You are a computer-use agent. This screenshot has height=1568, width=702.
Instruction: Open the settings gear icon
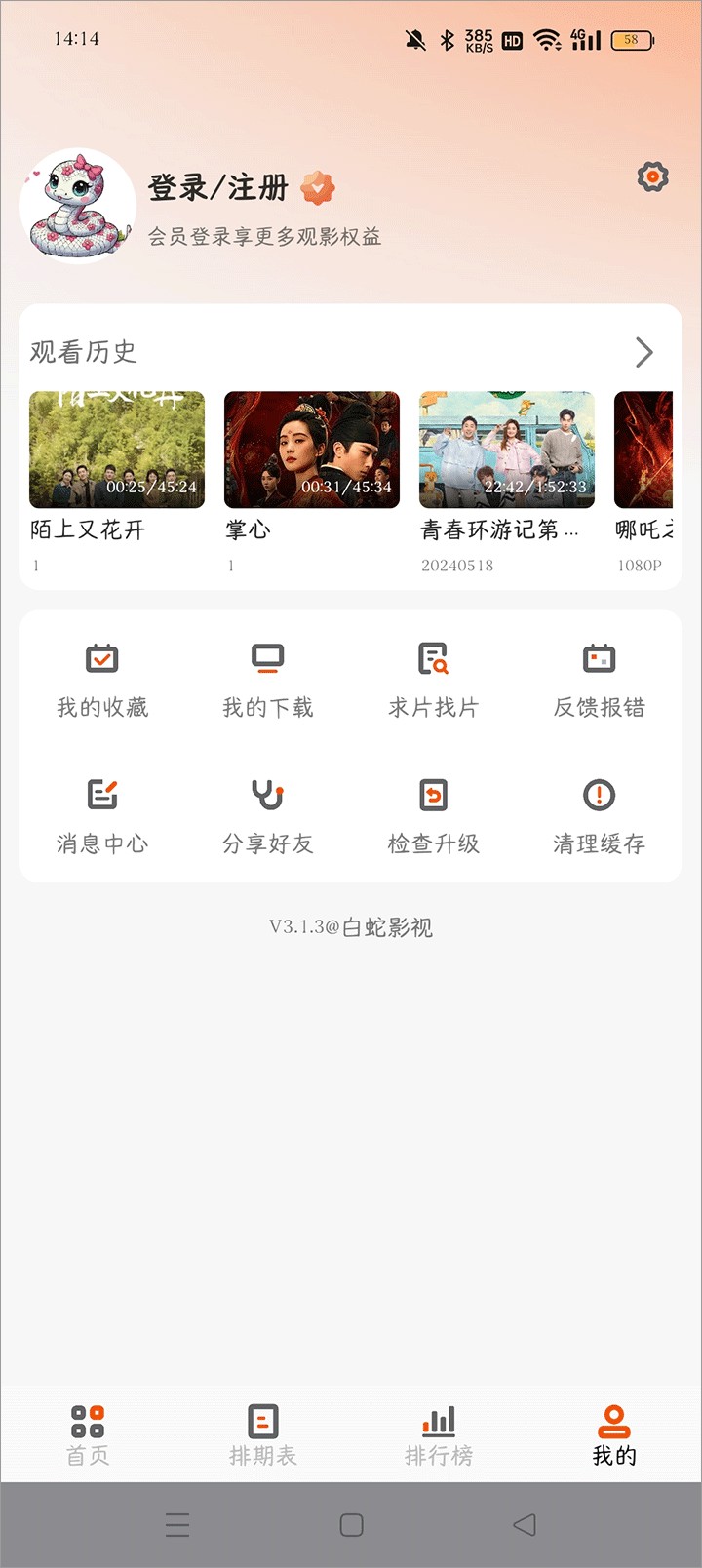click(652, 176)
